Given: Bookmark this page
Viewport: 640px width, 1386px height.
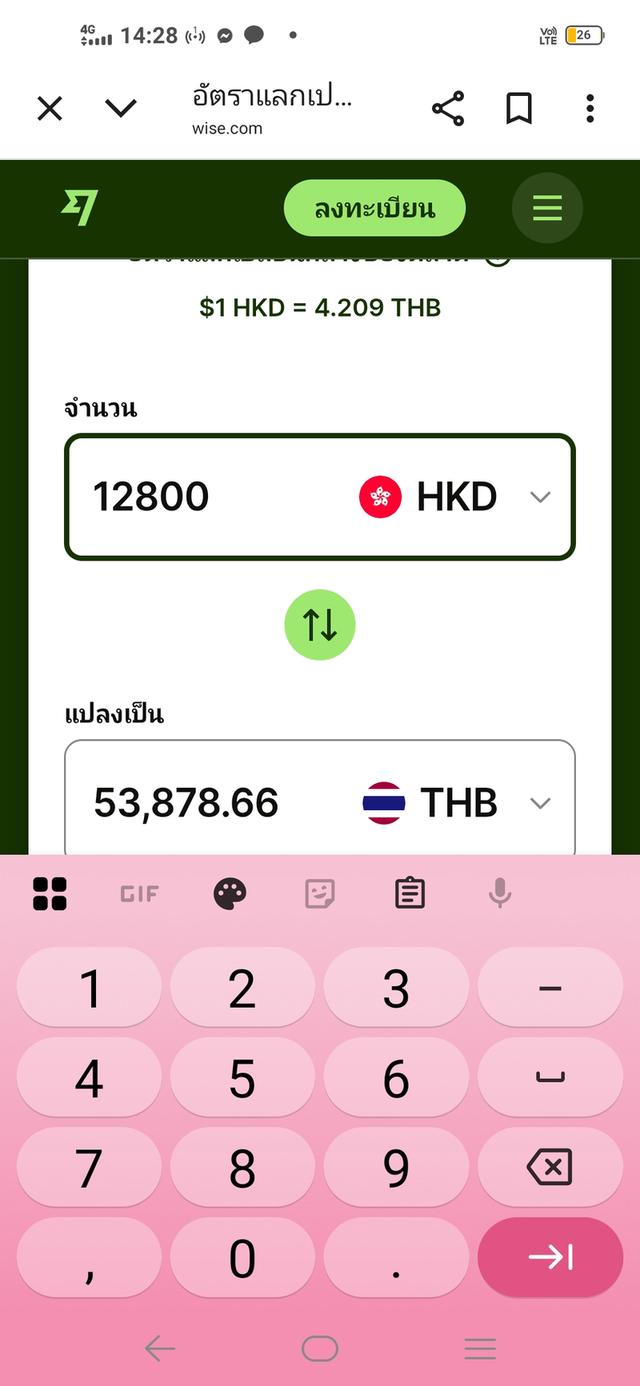Looking at the screenshot, I should [x=518, y=108].
